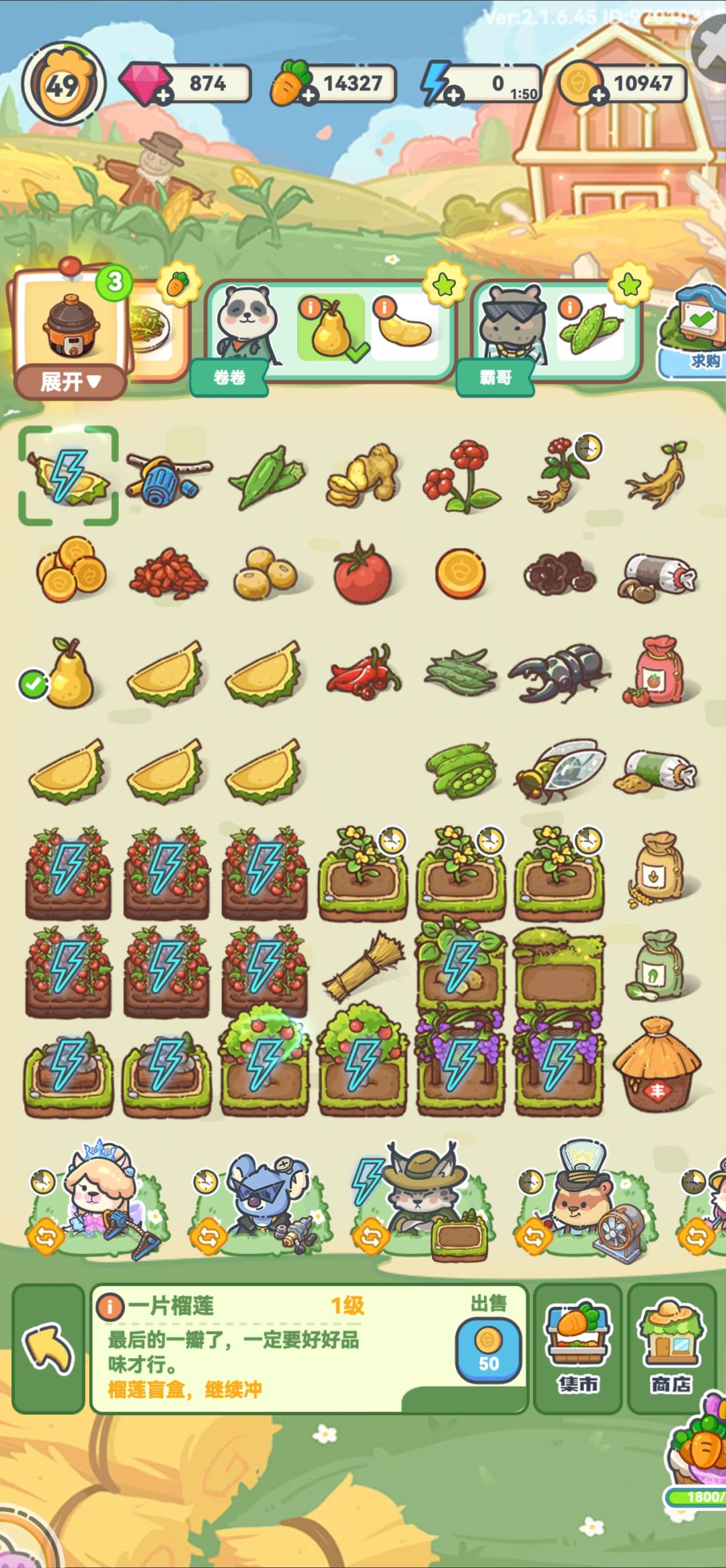Add more pink gems via plus button
This screenshot has width=726, height=1568.
pos(163,96)
